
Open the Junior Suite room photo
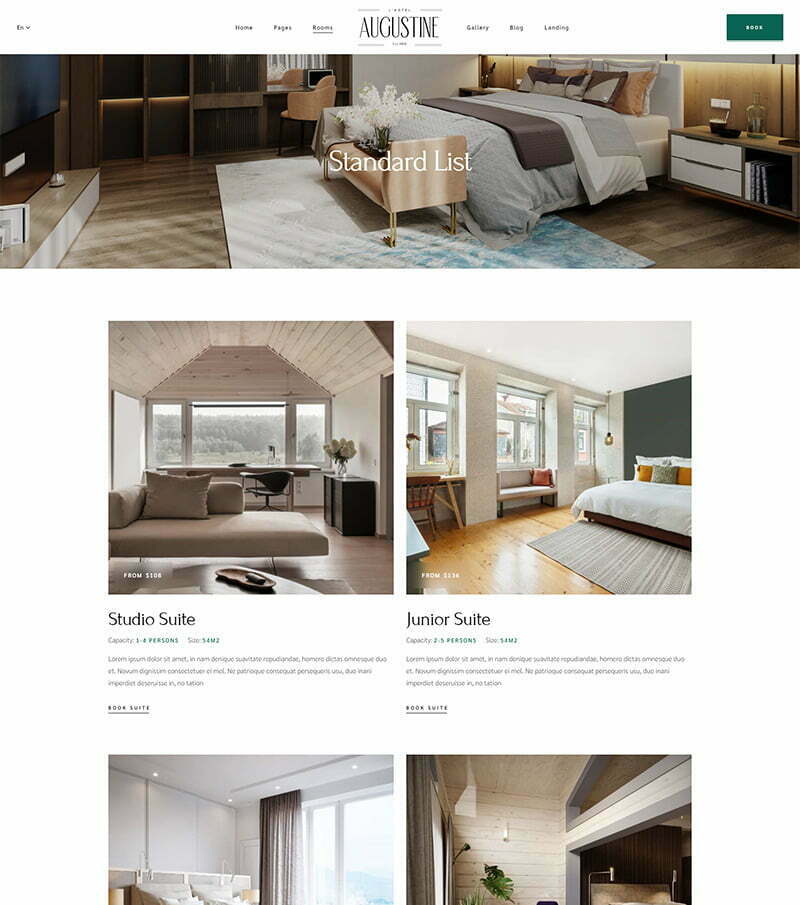point(548,457)
